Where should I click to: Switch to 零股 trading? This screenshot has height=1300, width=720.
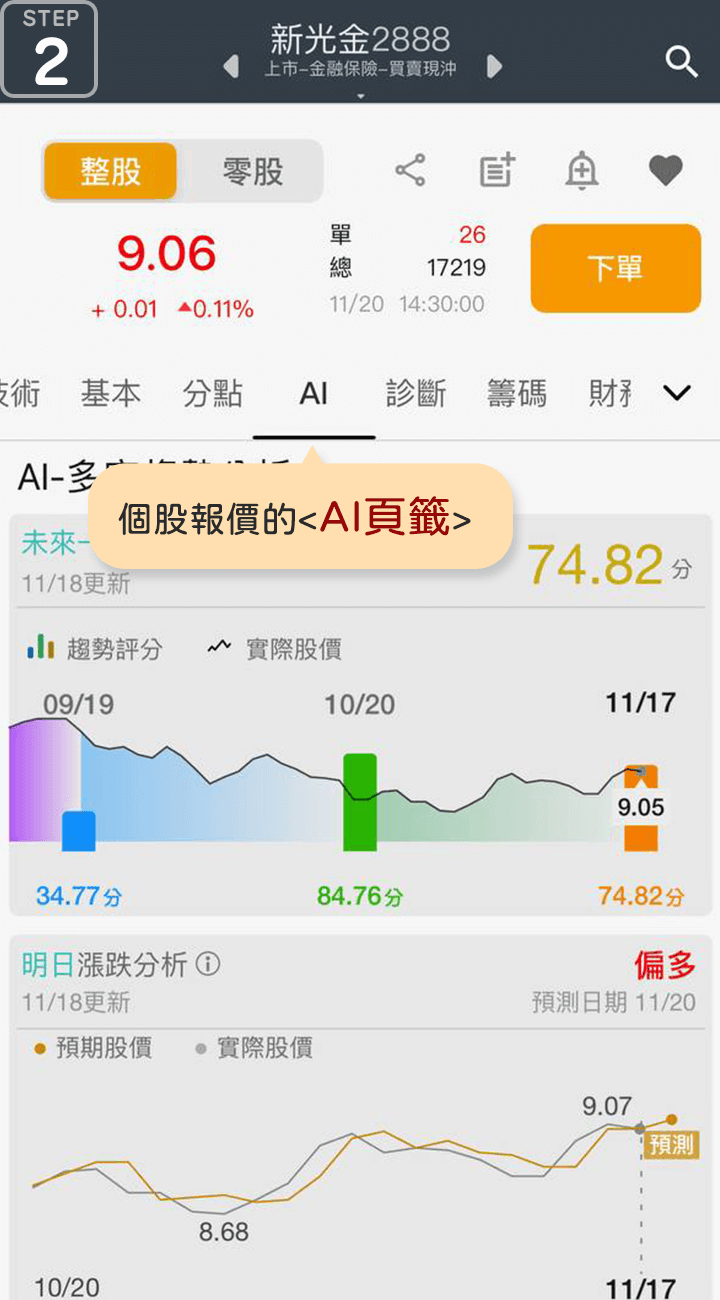[252, 171]
